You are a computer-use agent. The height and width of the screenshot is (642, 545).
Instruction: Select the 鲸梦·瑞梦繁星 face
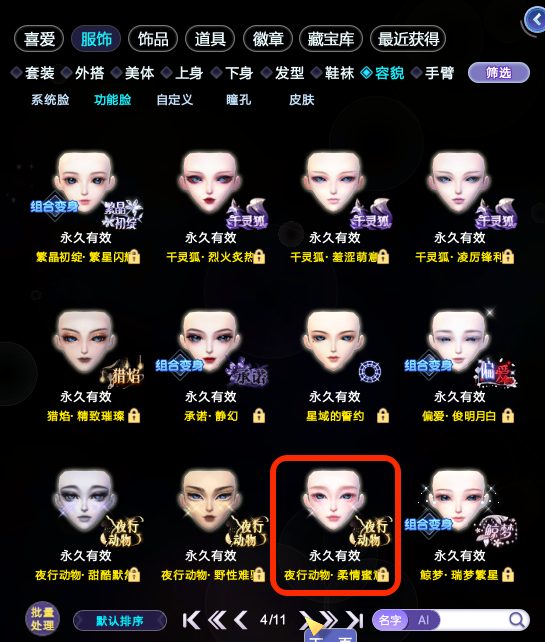click(x=459, y=524)
